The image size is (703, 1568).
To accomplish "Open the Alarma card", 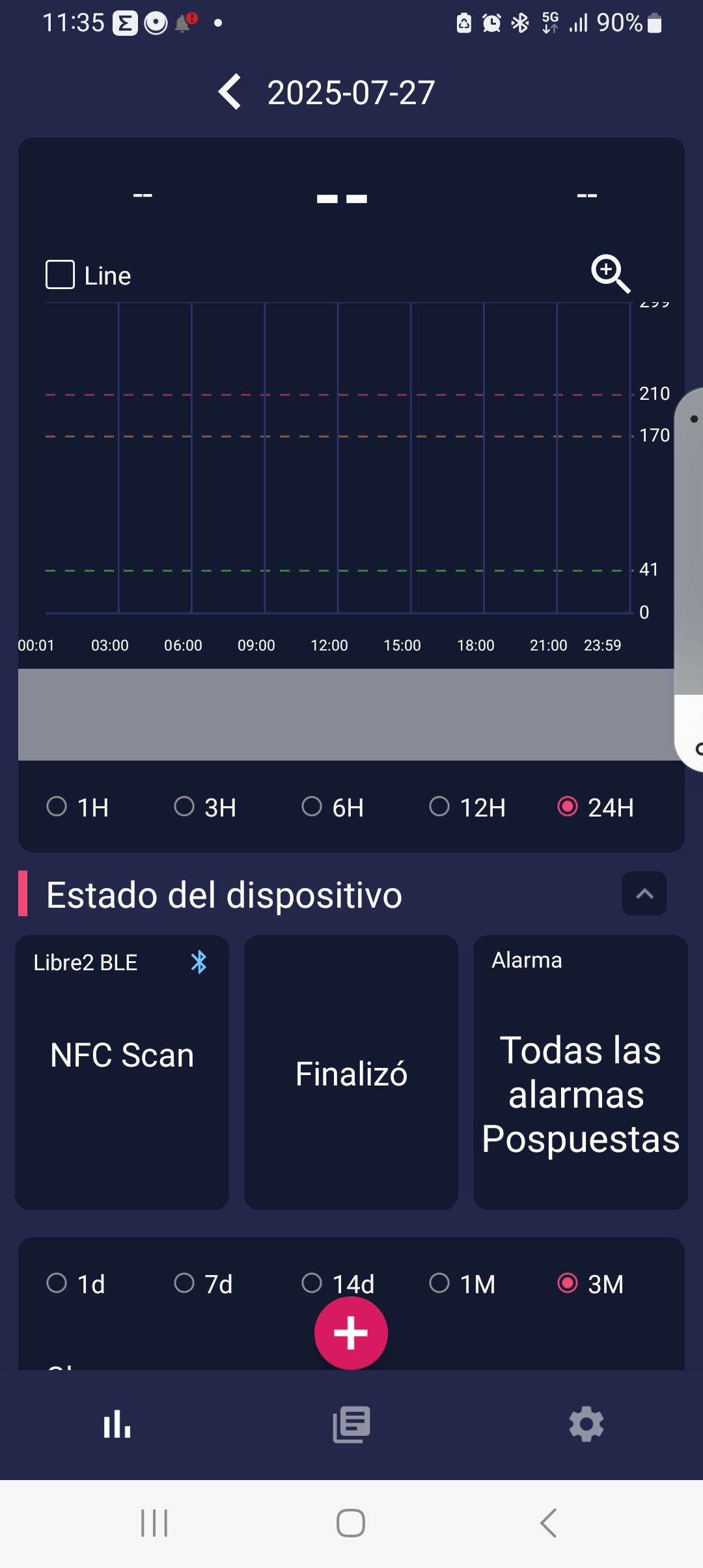I will click(581, 1072).
